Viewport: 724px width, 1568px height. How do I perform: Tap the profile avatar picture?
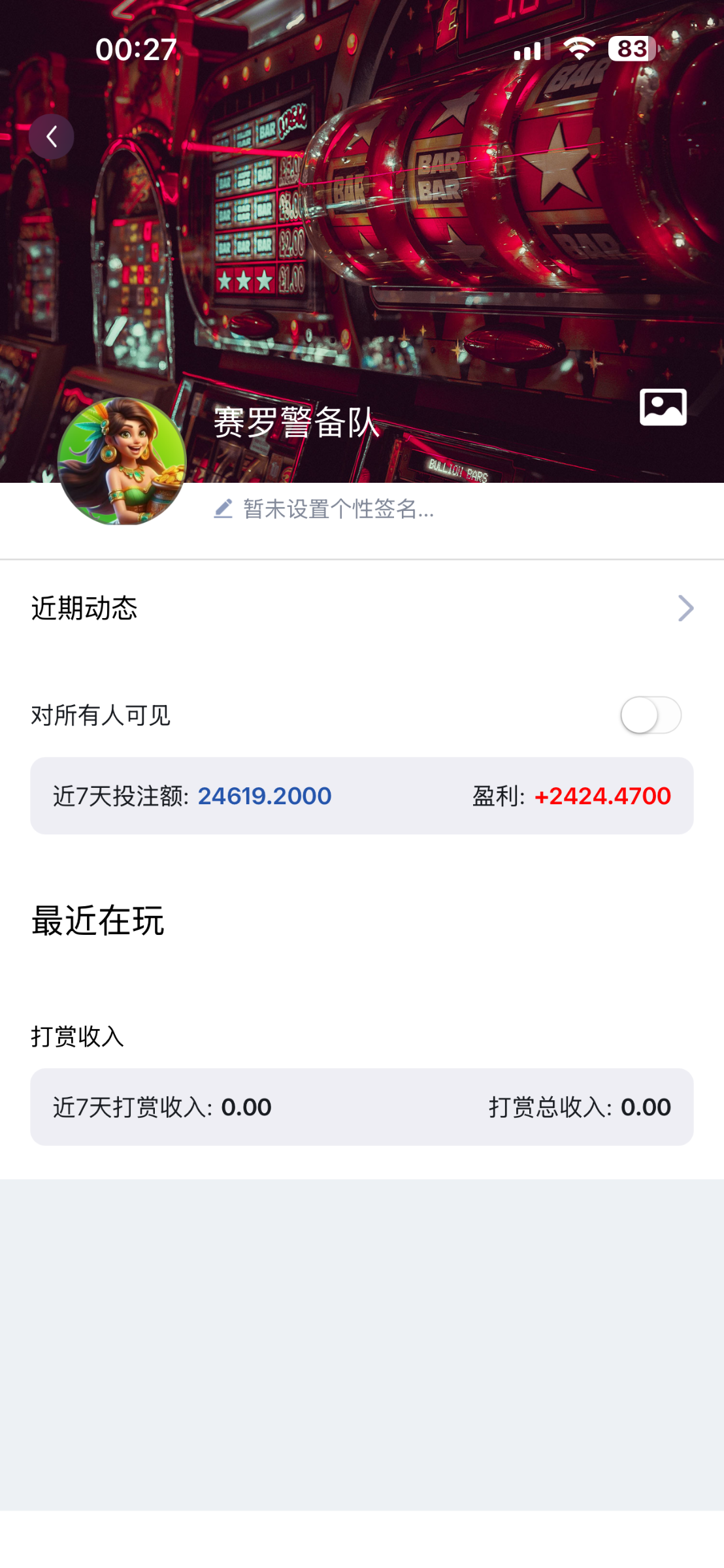pos(122,461)
